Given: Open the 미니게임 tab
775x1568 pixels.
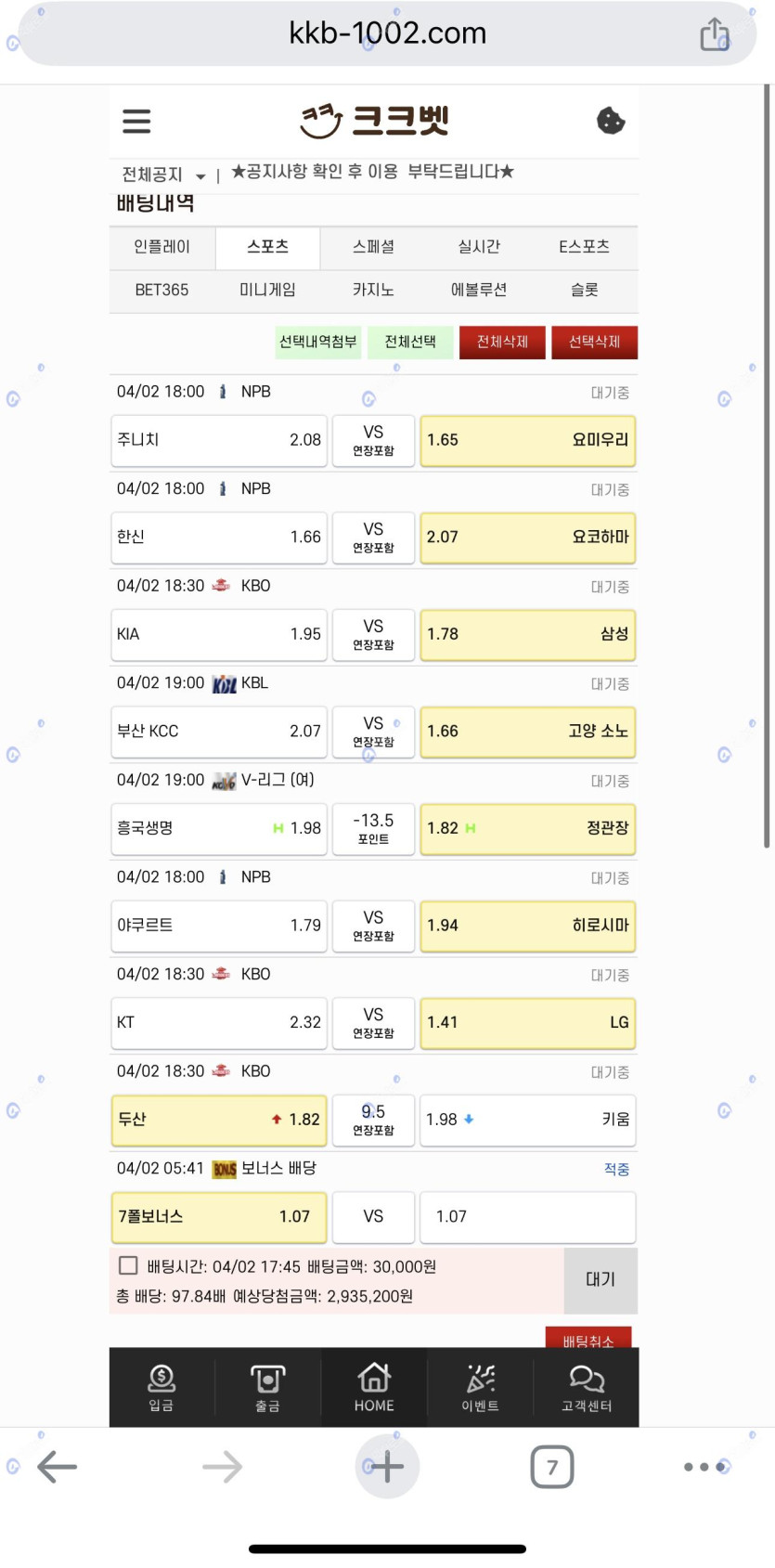Looking at the screenshot, I should coord(267,291).
